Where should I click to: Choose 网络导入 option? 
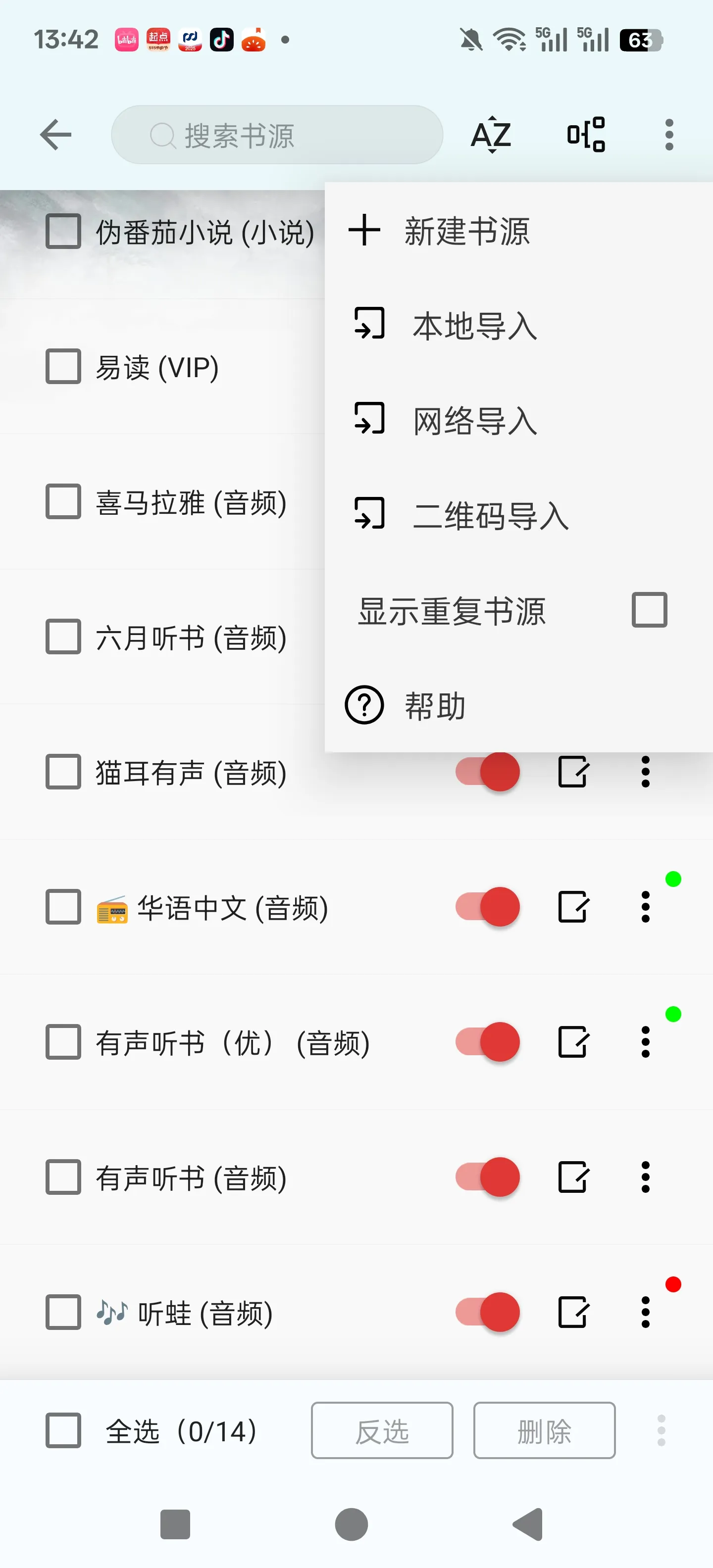tap(474, 421)
